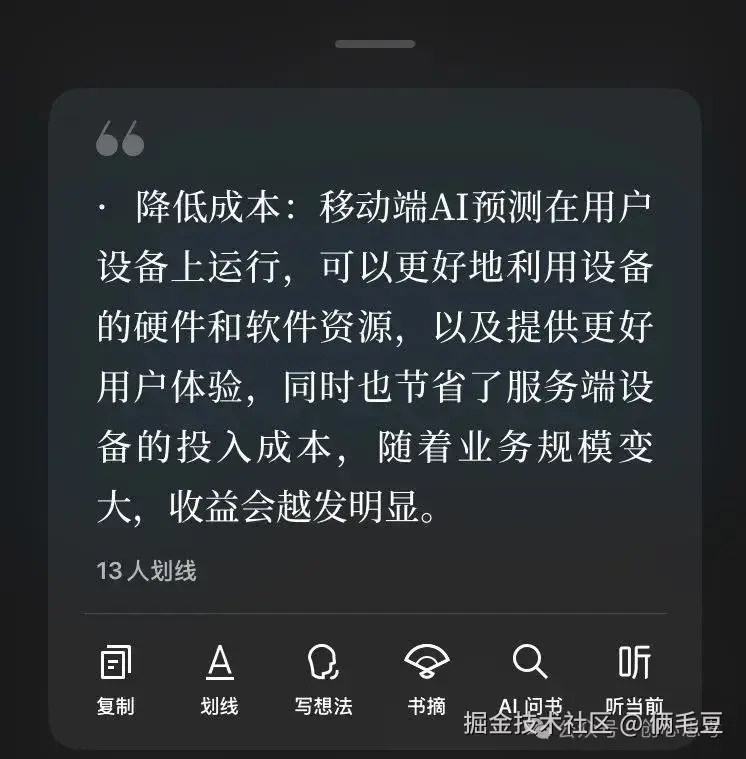The width and height of the screenshot is (746, 759).
Task: Select the Copy (复制) icon
Action: pyautogui.click(x=115, y=662)
